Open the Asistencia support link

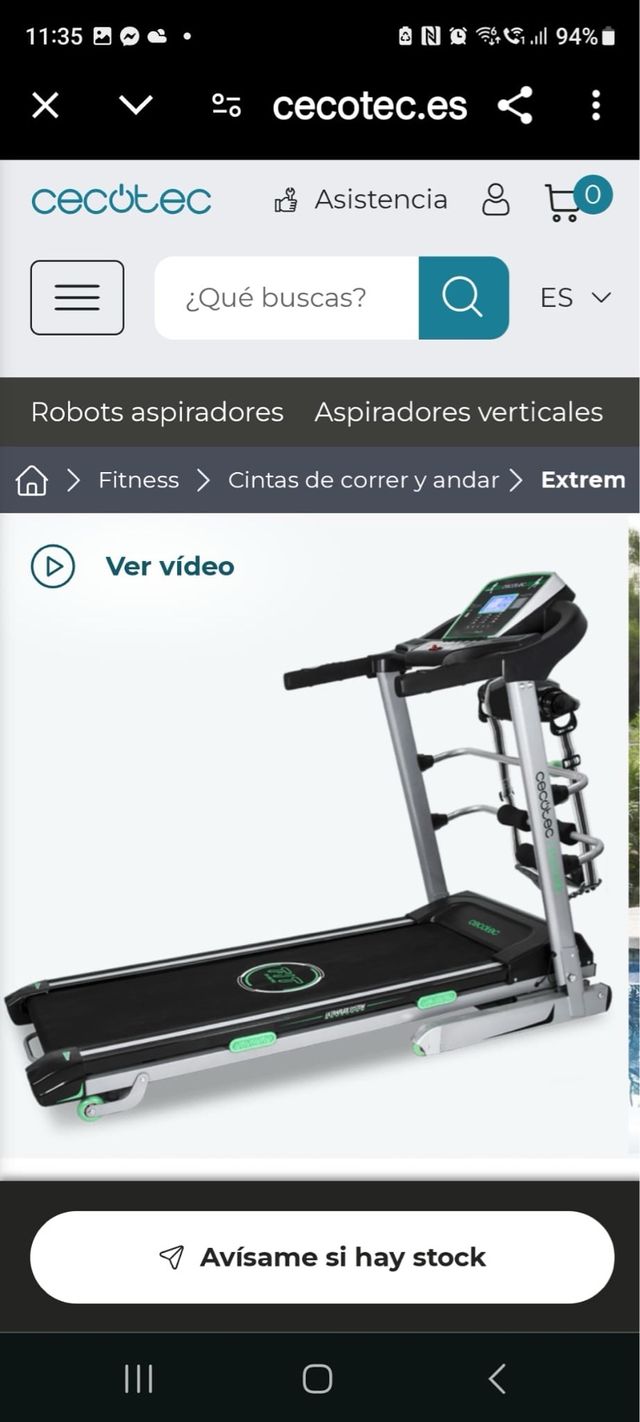(361, 200)
